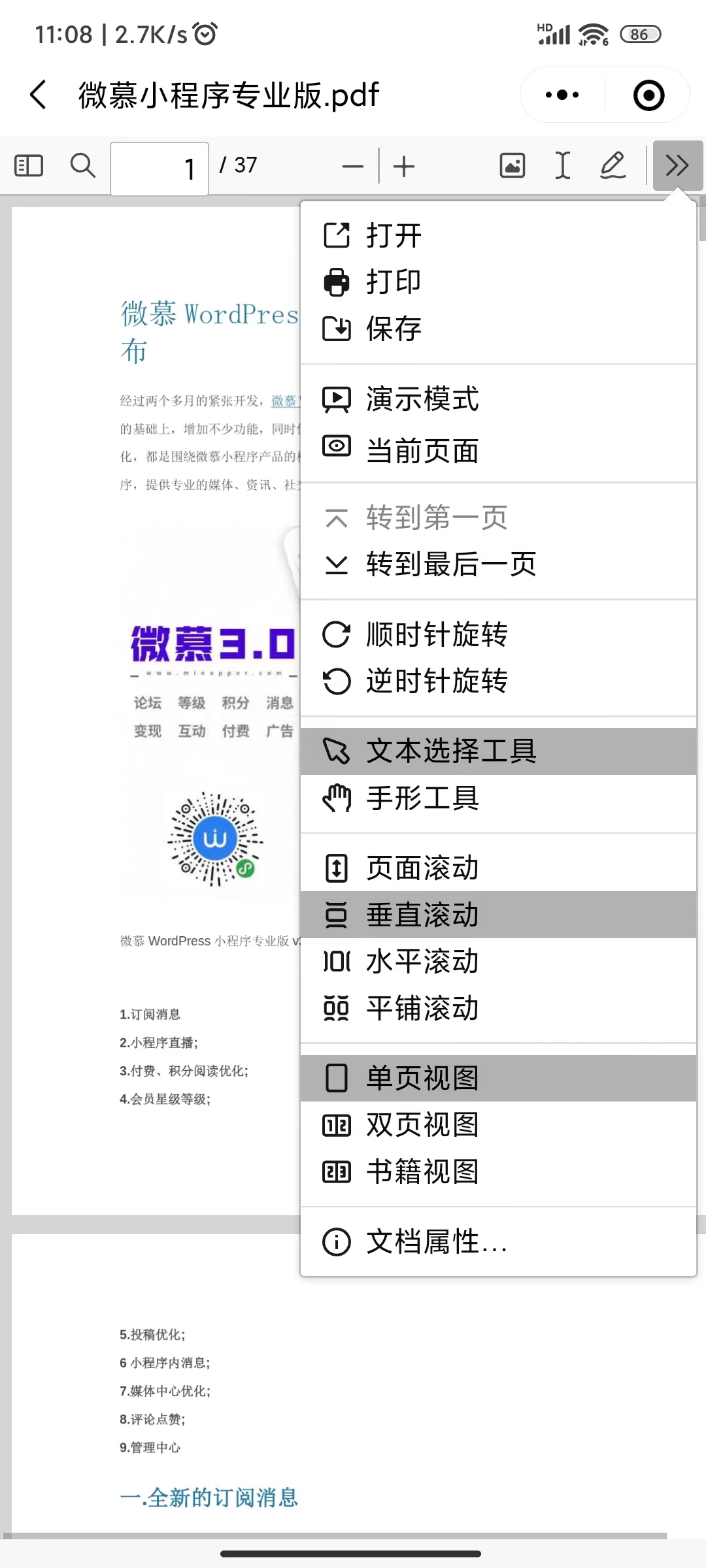
Task: Click the back arrow beside the PDF title
Action: point(37,94)
